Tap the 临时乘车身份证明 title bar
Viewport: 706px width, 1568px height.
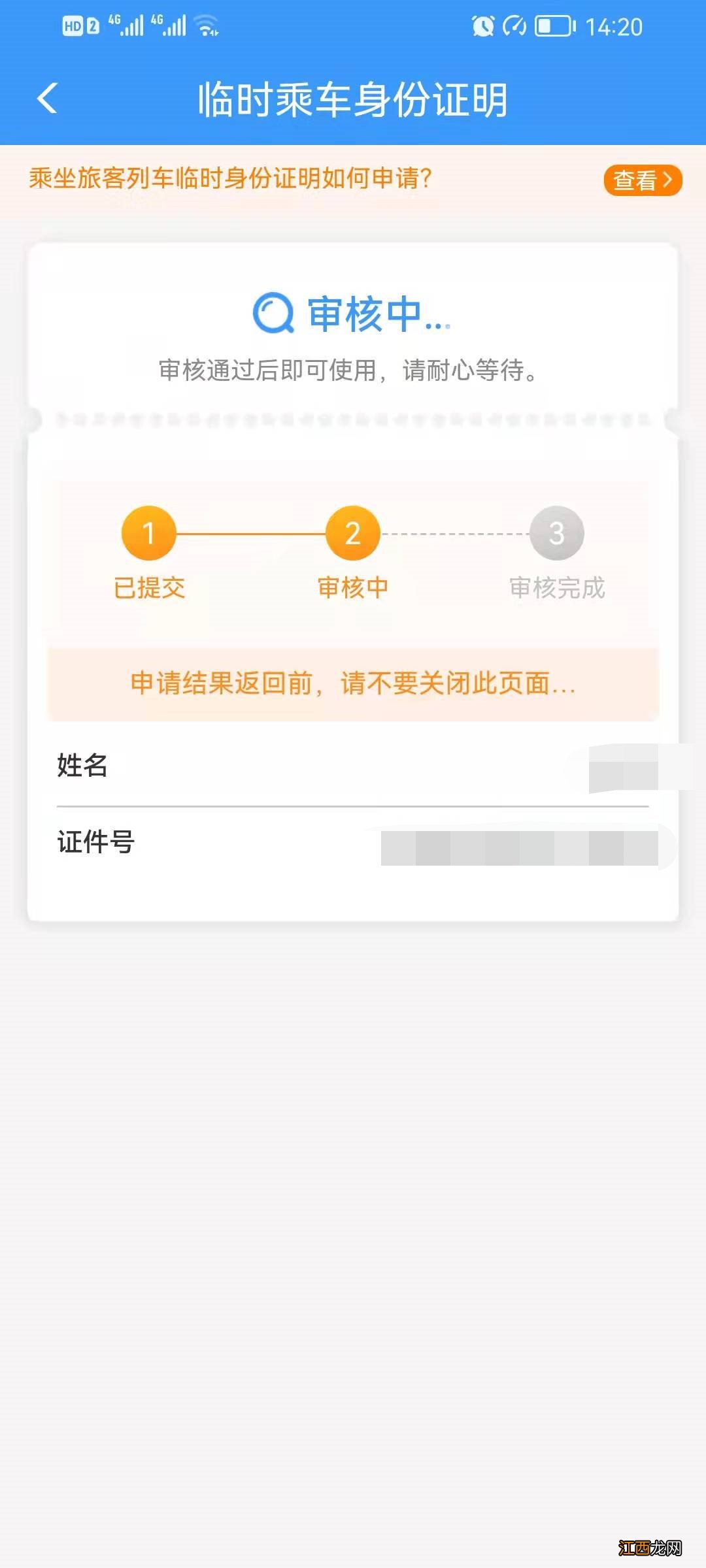coord(353,98)
